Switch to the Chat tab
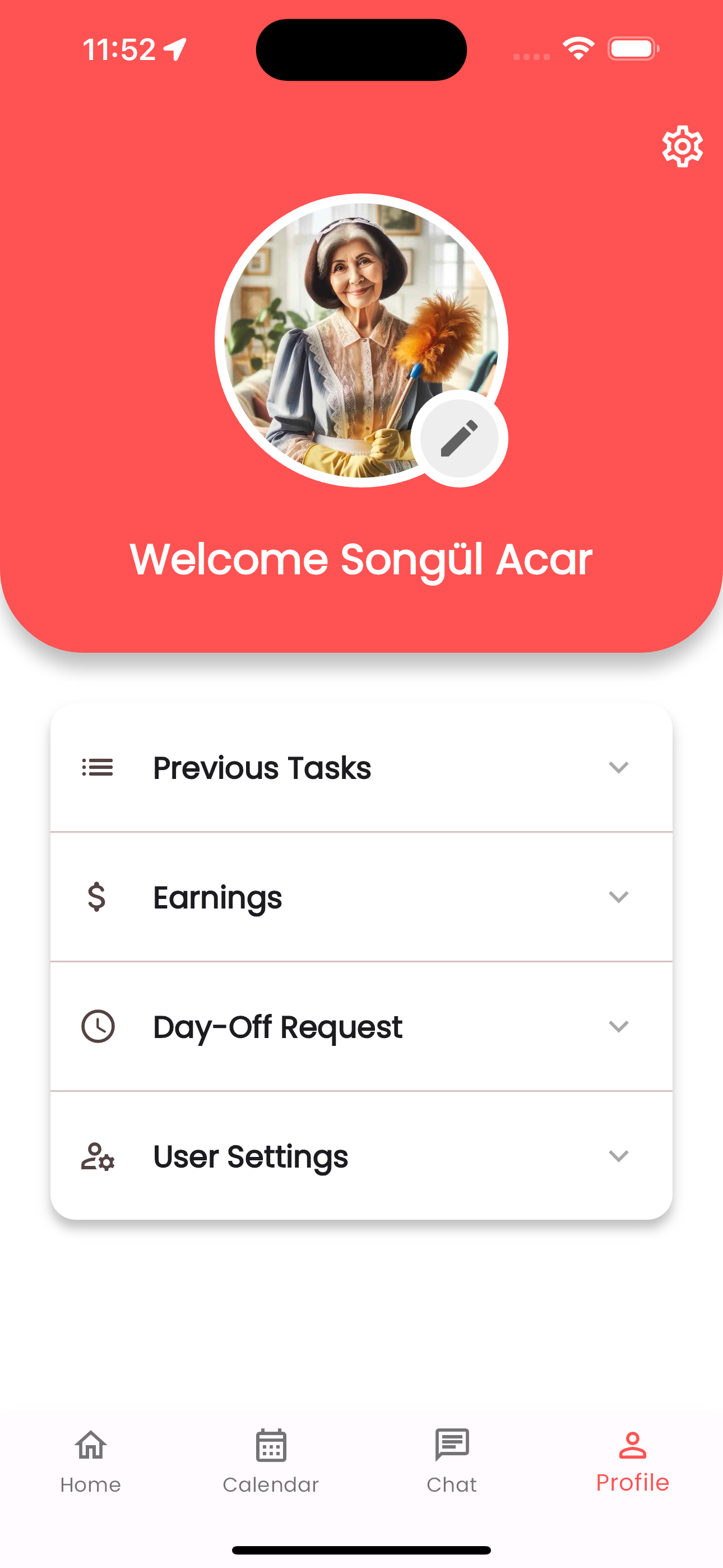Image resolution: width=723 pixels, height=1568 pixels. coord(452,1461)
